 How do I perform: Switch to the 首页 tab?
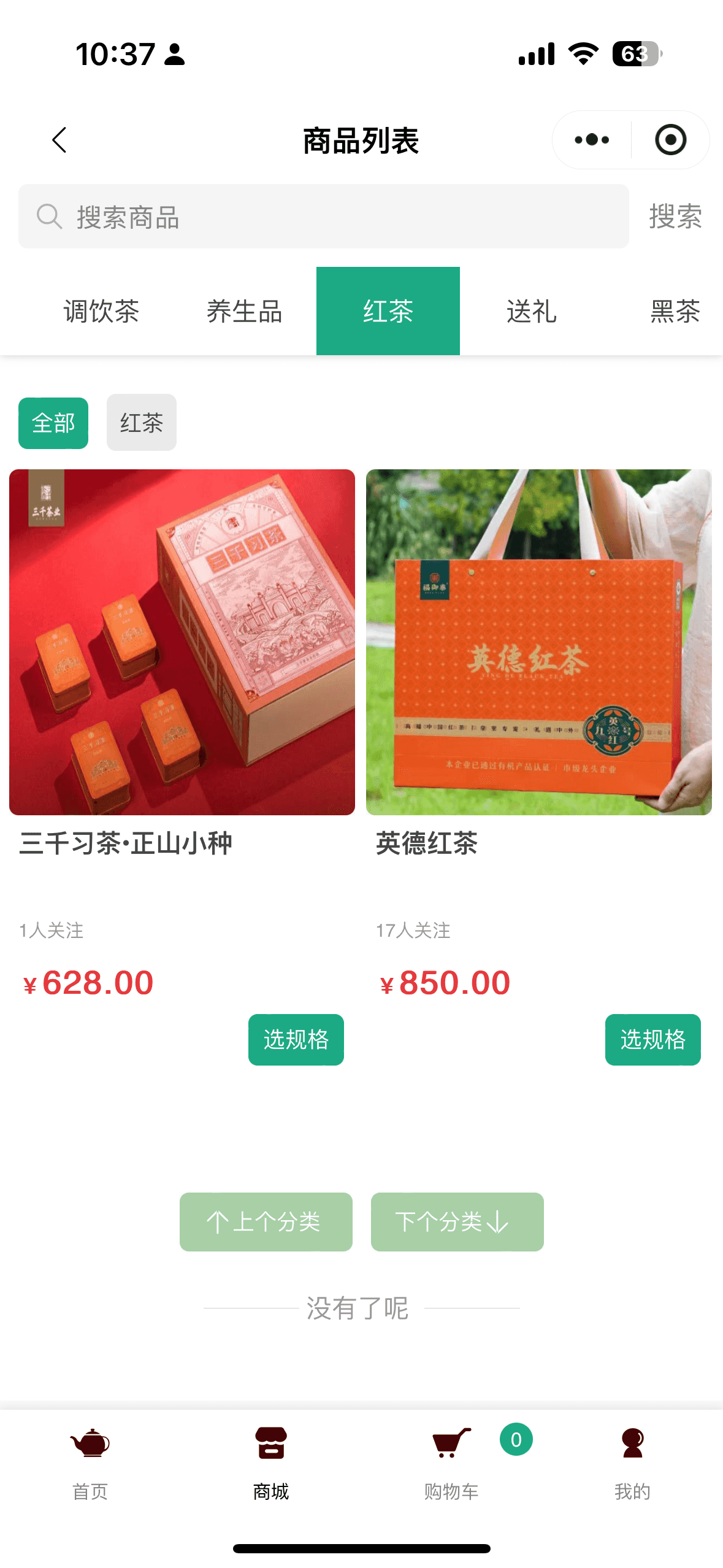[90, 1462]
